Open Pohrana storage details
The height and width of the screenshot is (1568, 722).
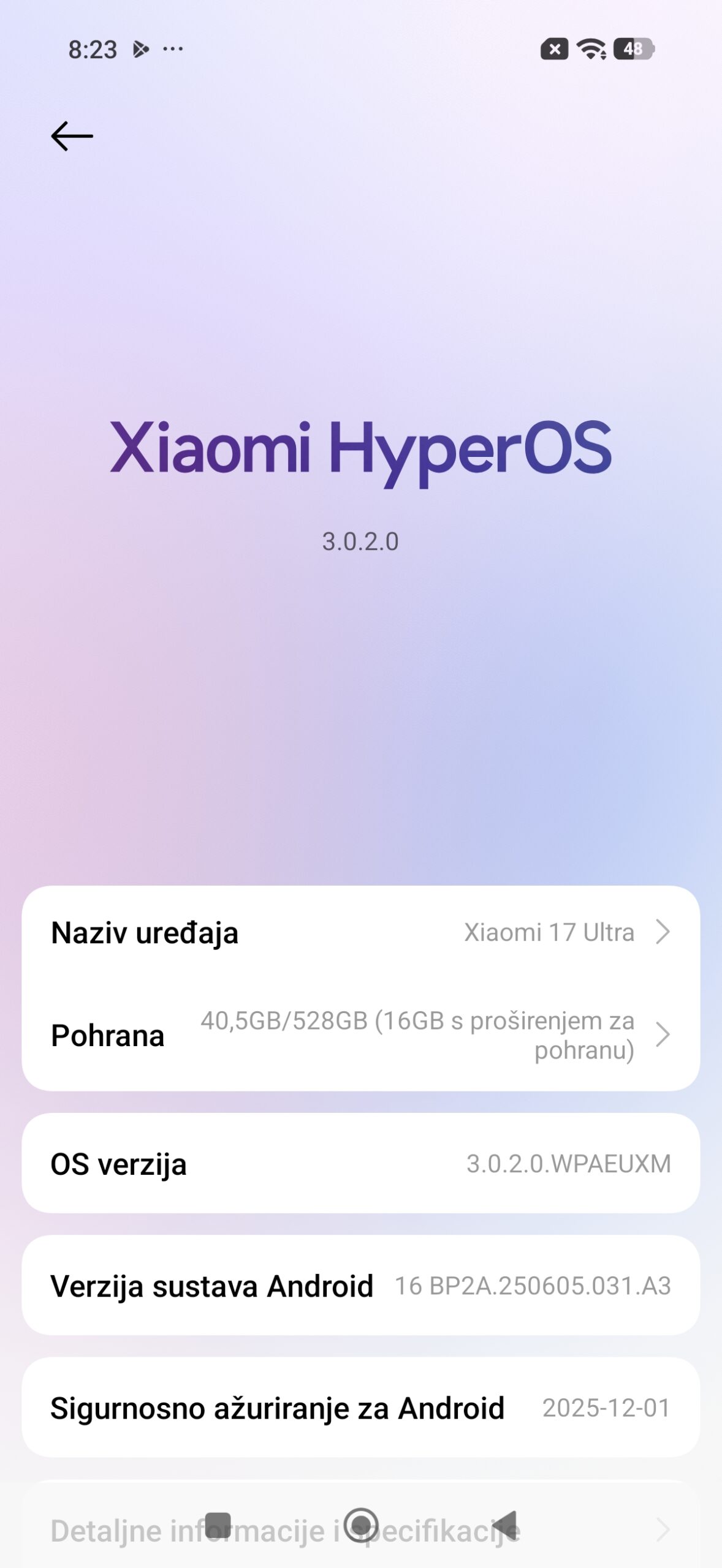pyautogui.click(x=360, y=1035)
